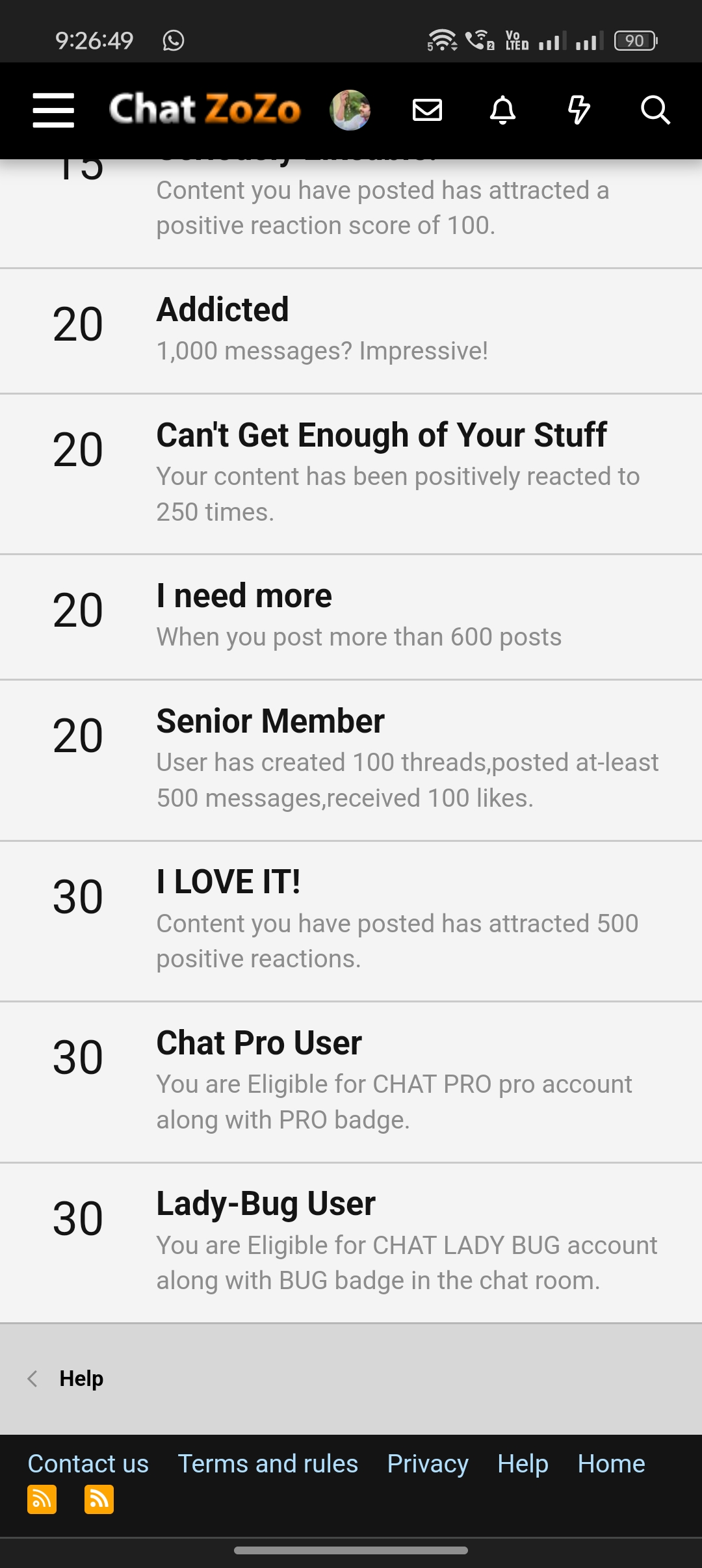Open the first RSS feed icon
702x1568 pixels.
pos(42,1499)
